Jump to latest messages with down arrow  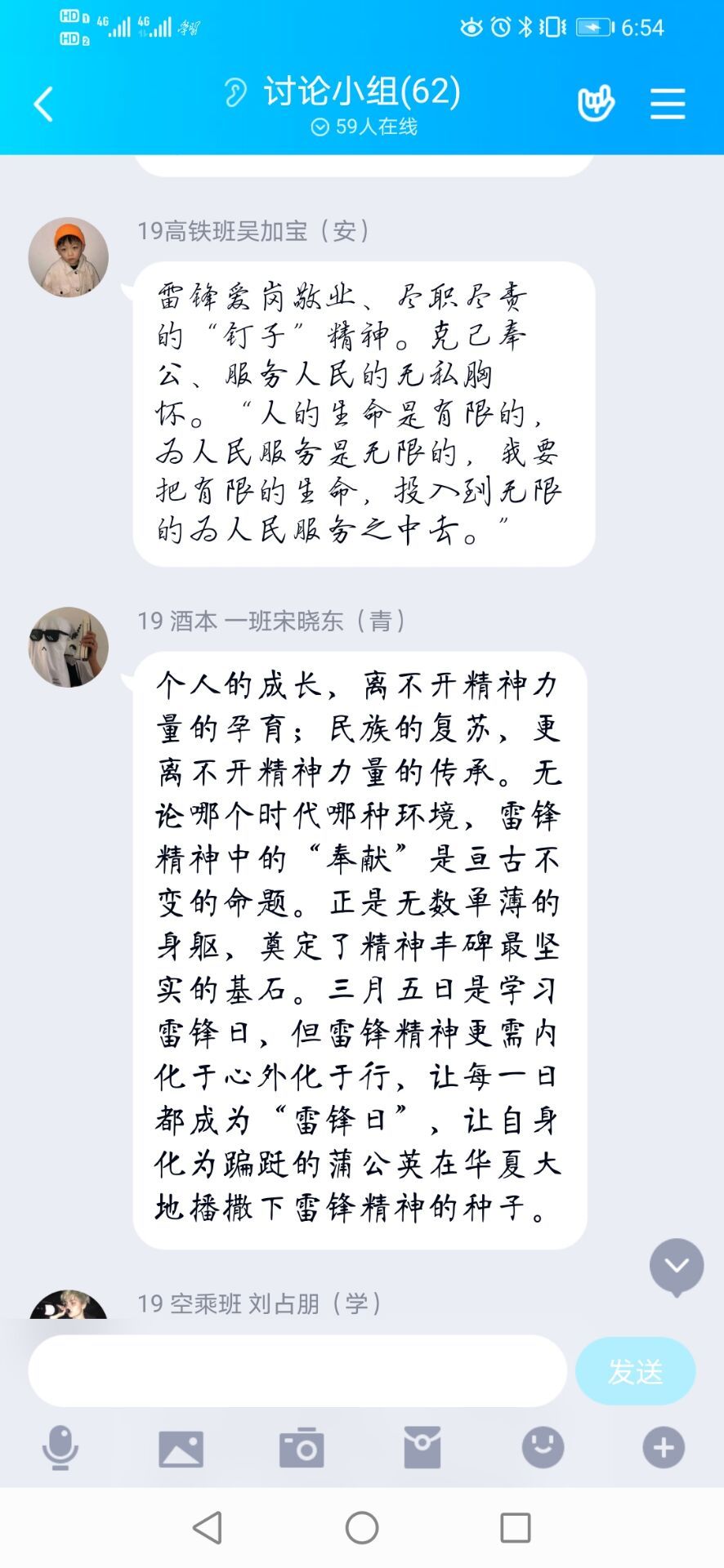[x=677, y=1266]
